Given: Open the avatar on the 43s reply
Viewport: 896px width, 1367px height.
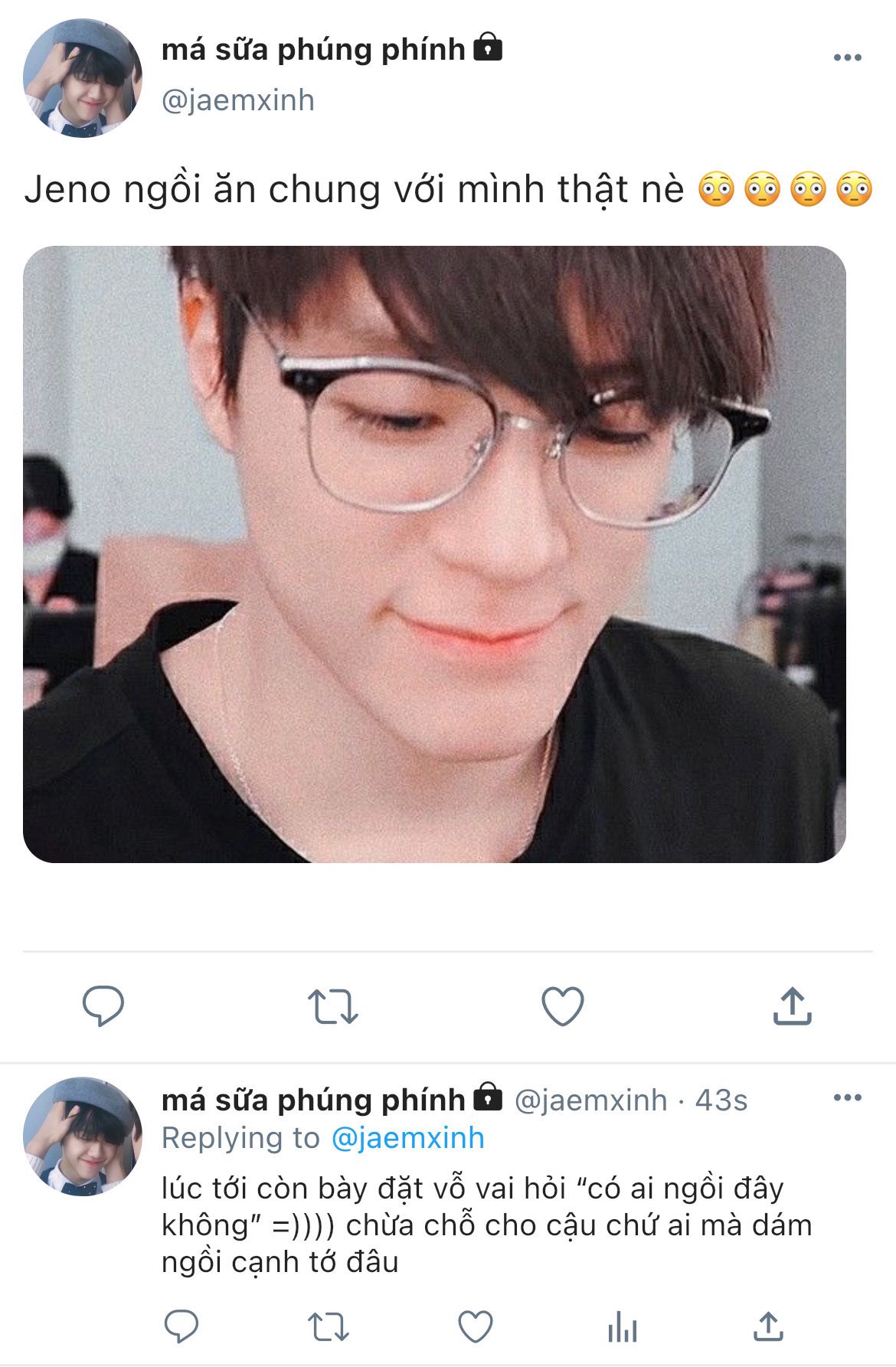Looking at the screenshot, I should [x=83, y=1136].
